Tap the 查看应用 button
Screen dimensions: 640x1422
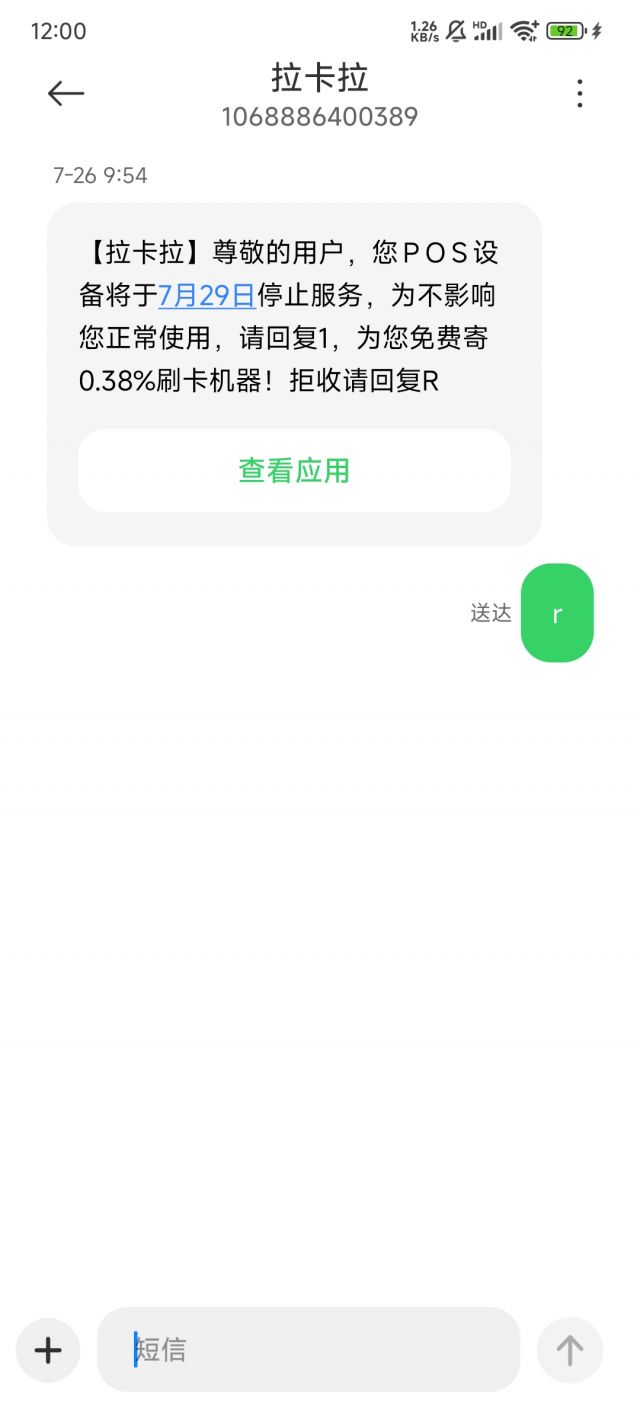(294, 470)
